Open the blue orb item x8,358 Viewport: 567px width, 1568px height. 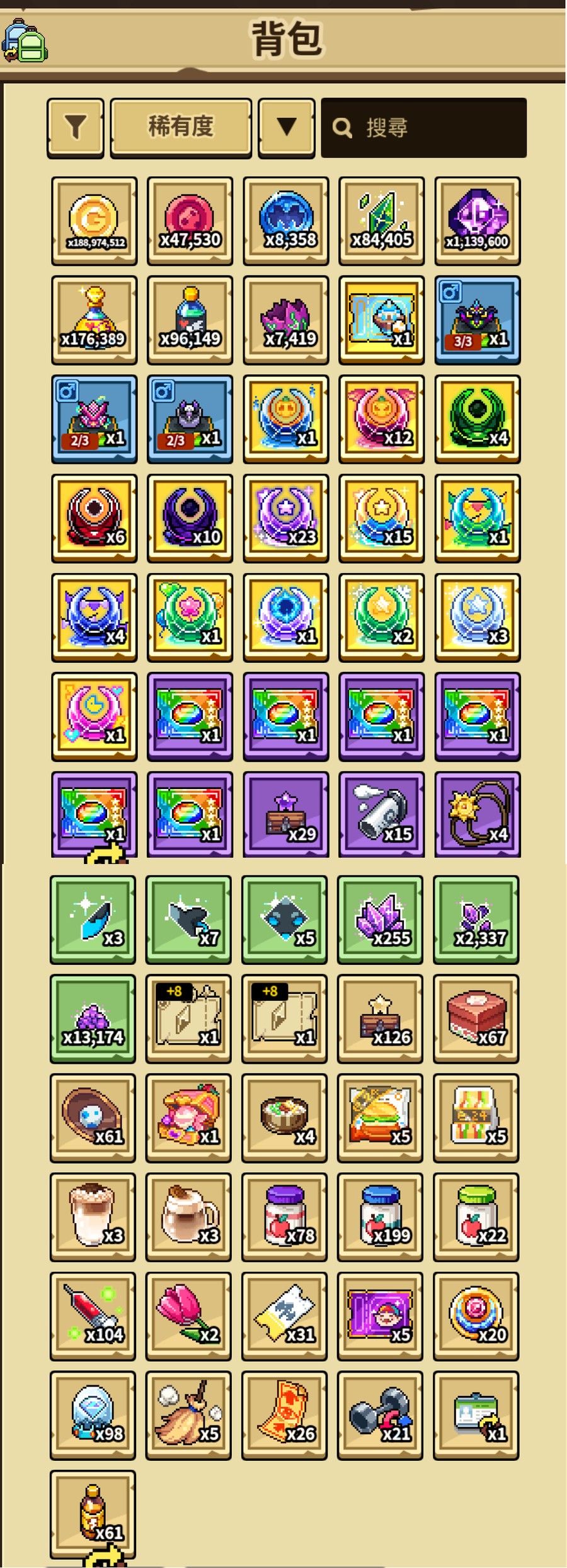pos(285,221)
